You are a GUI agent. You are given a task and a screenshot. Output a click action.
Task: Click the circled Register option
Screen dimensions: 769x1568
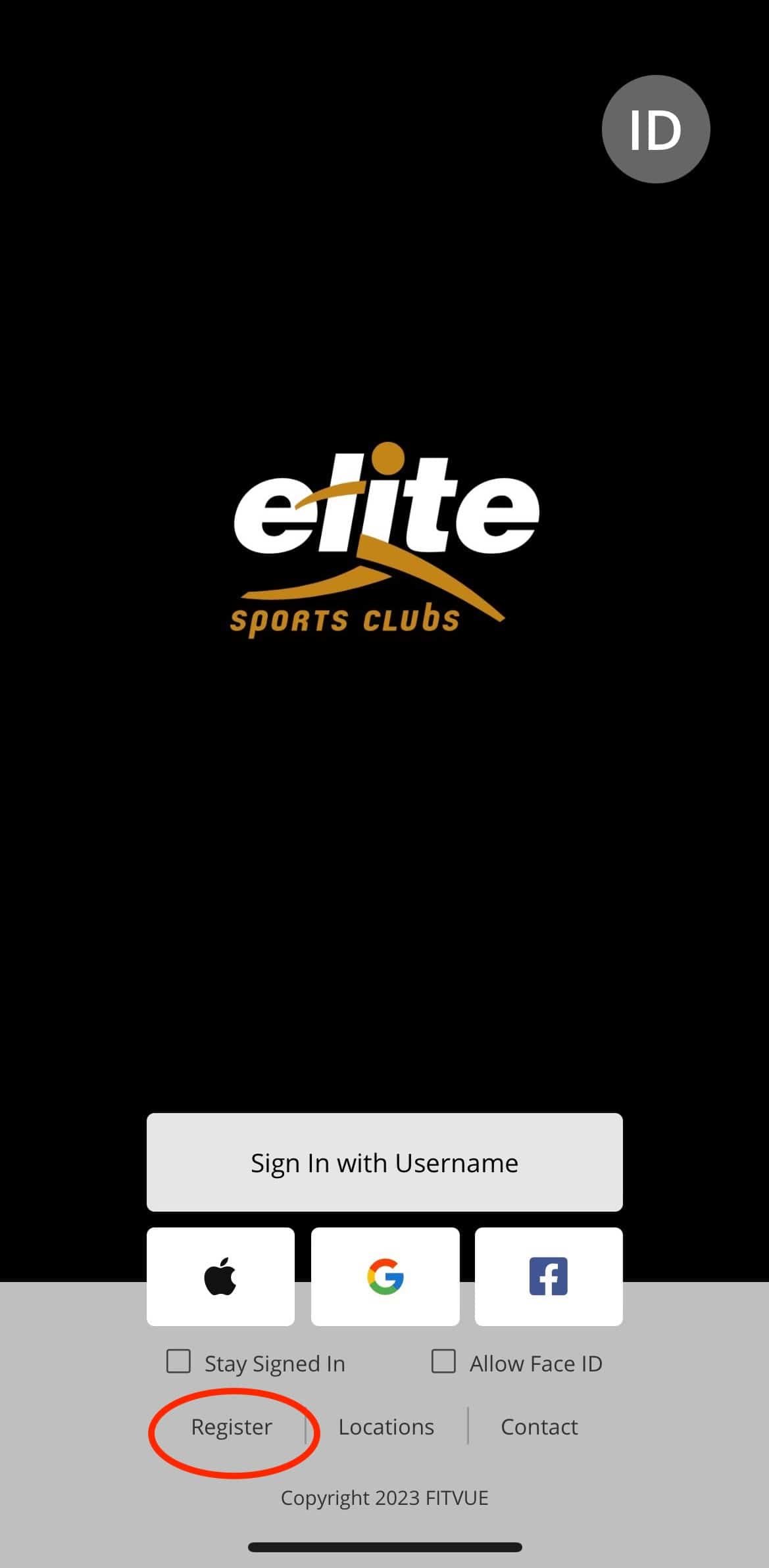point(232,1427)
